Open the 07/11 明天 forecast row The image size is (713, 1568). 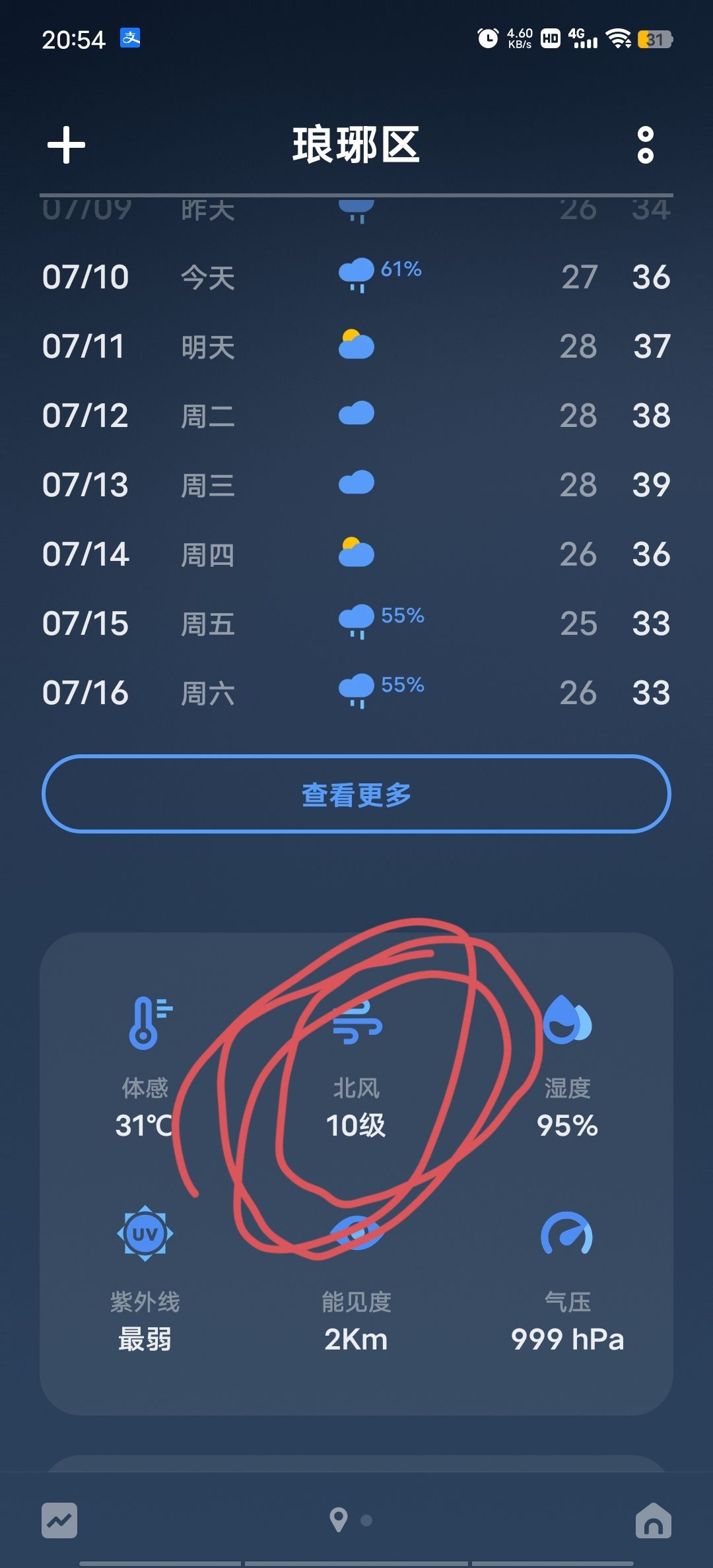[356, 346]
